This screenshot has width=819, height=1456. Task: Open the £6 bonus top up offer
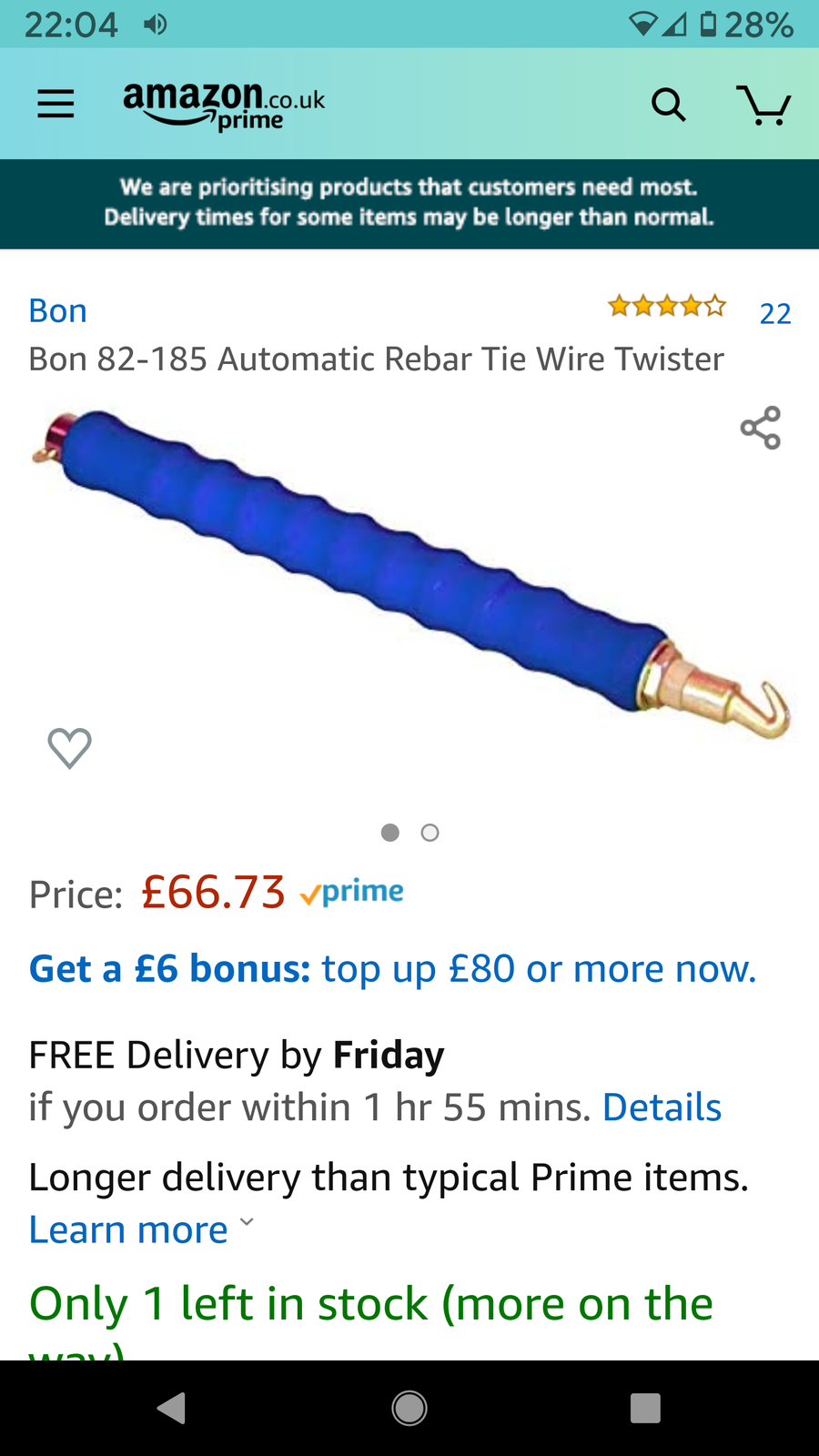tap(392, 969)
